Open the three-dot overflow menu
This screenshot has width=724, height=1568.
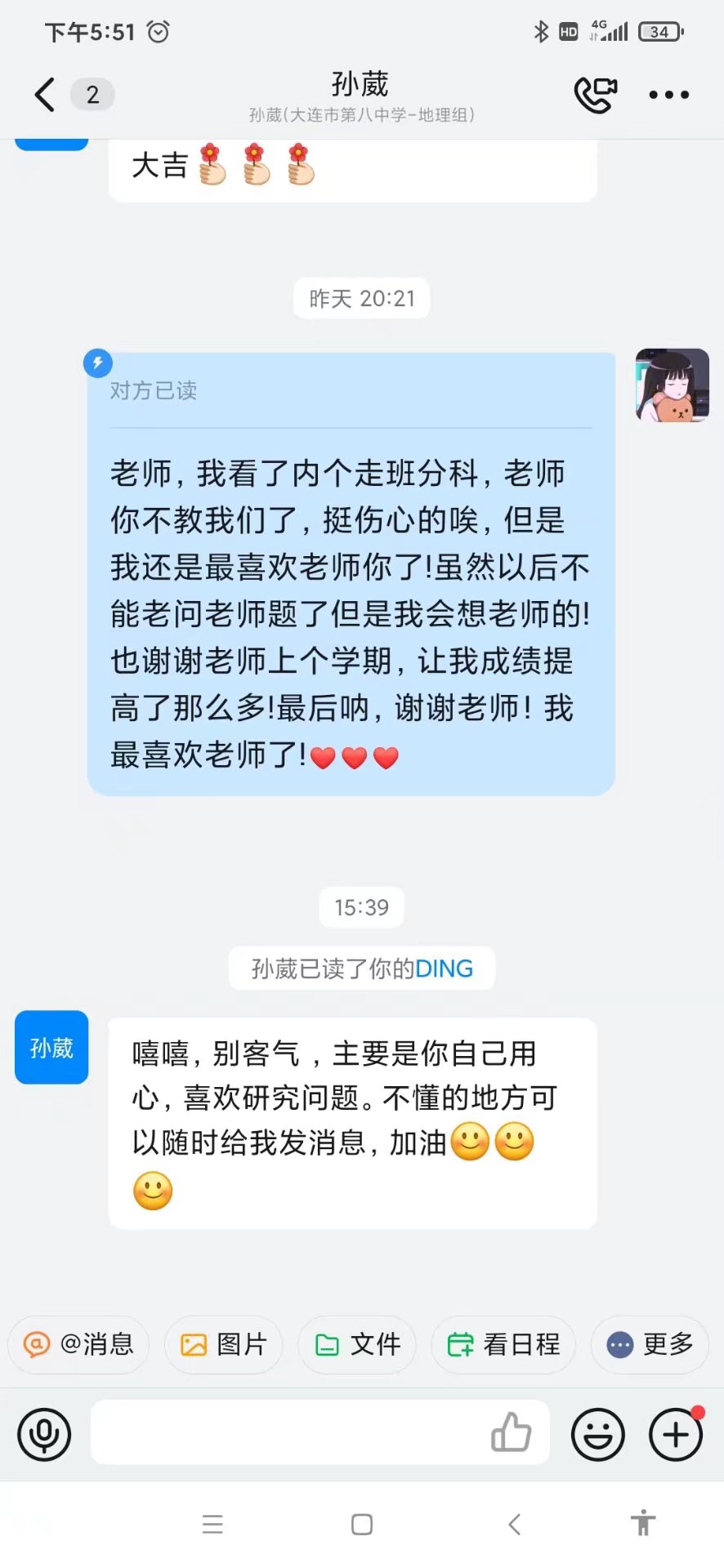(x=668, y=95)
